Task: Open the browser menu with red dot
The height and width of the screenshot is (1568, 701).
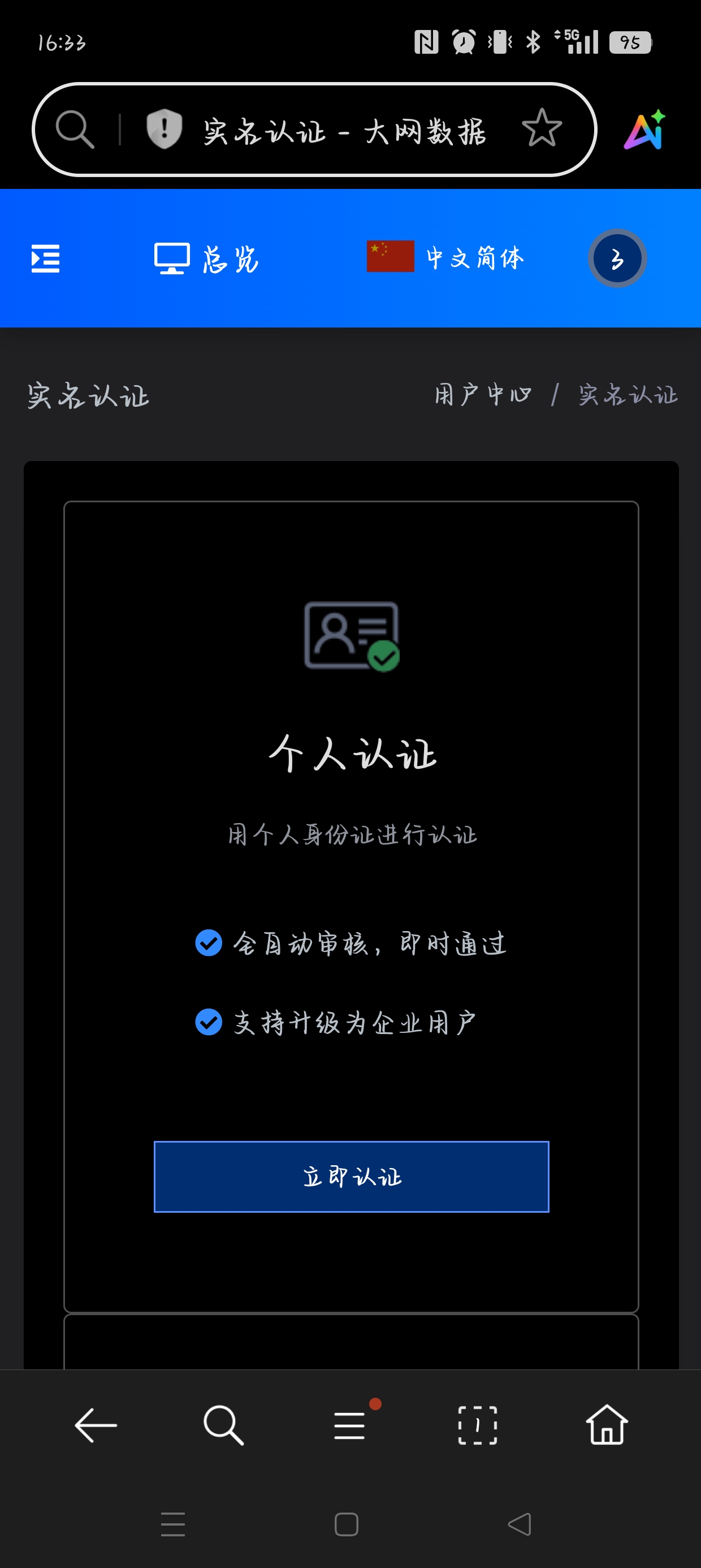Action: click(350, 1425)
